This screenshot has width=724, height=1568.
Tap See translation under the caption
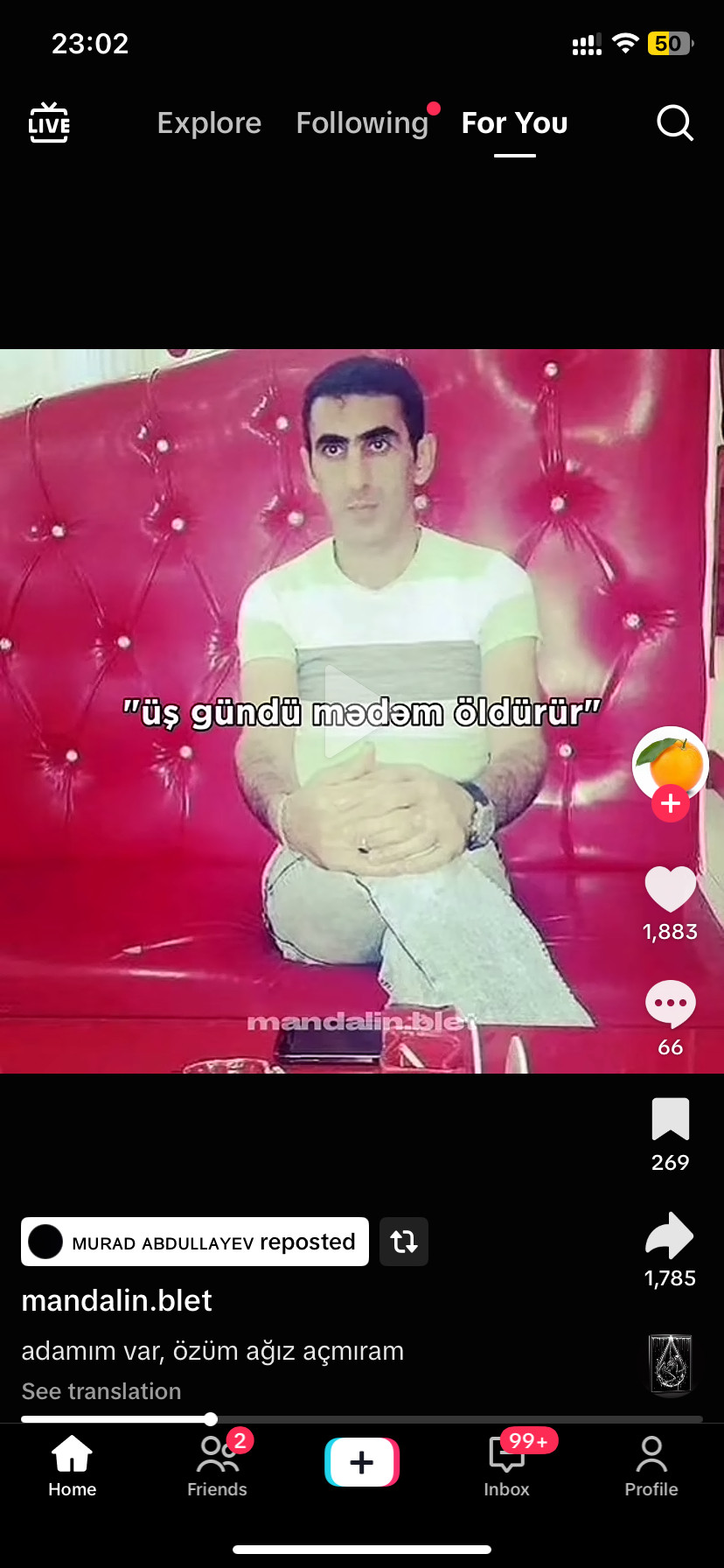101,1391
